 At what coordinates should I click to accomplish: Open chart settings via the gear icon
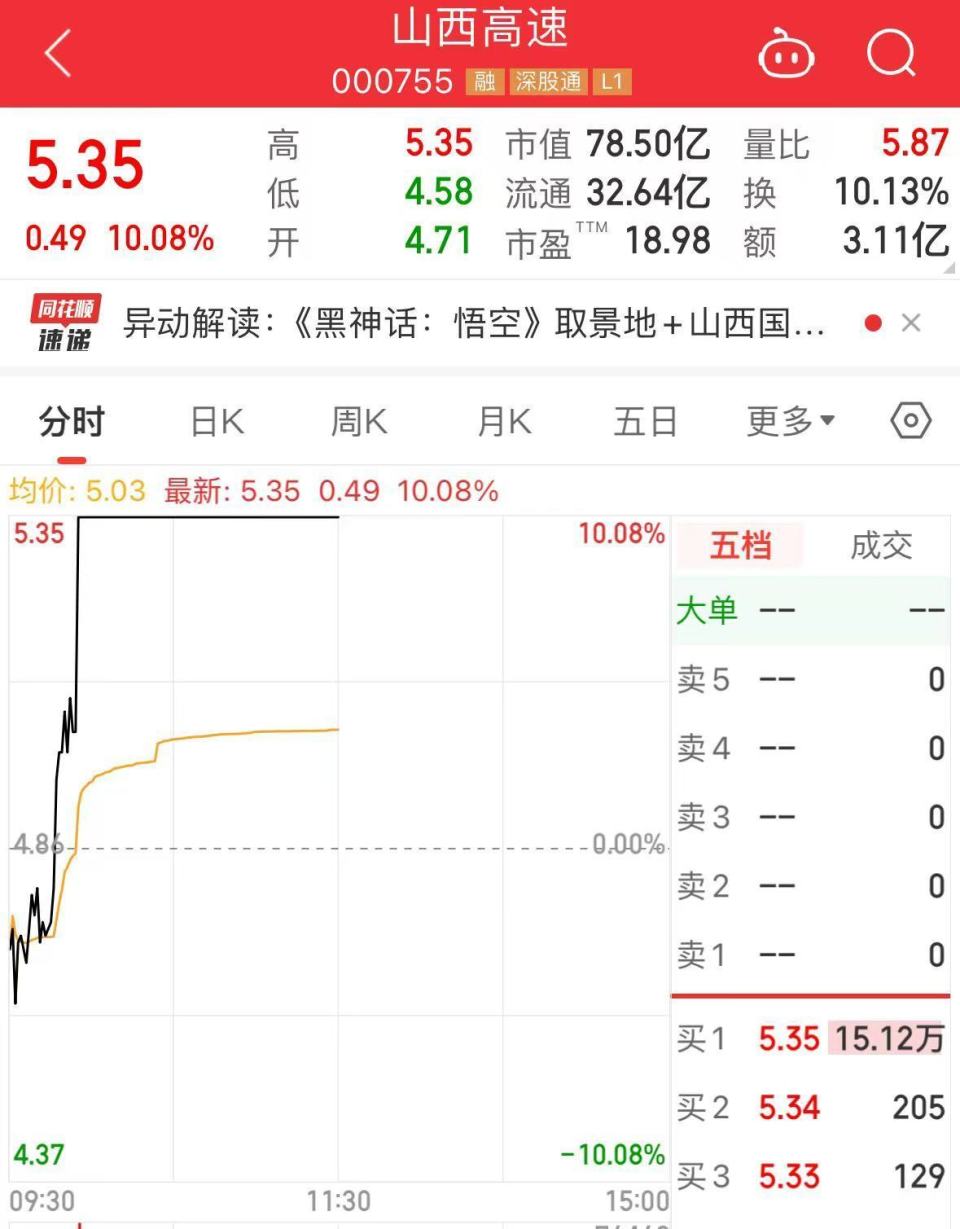(x=908, y=421)
